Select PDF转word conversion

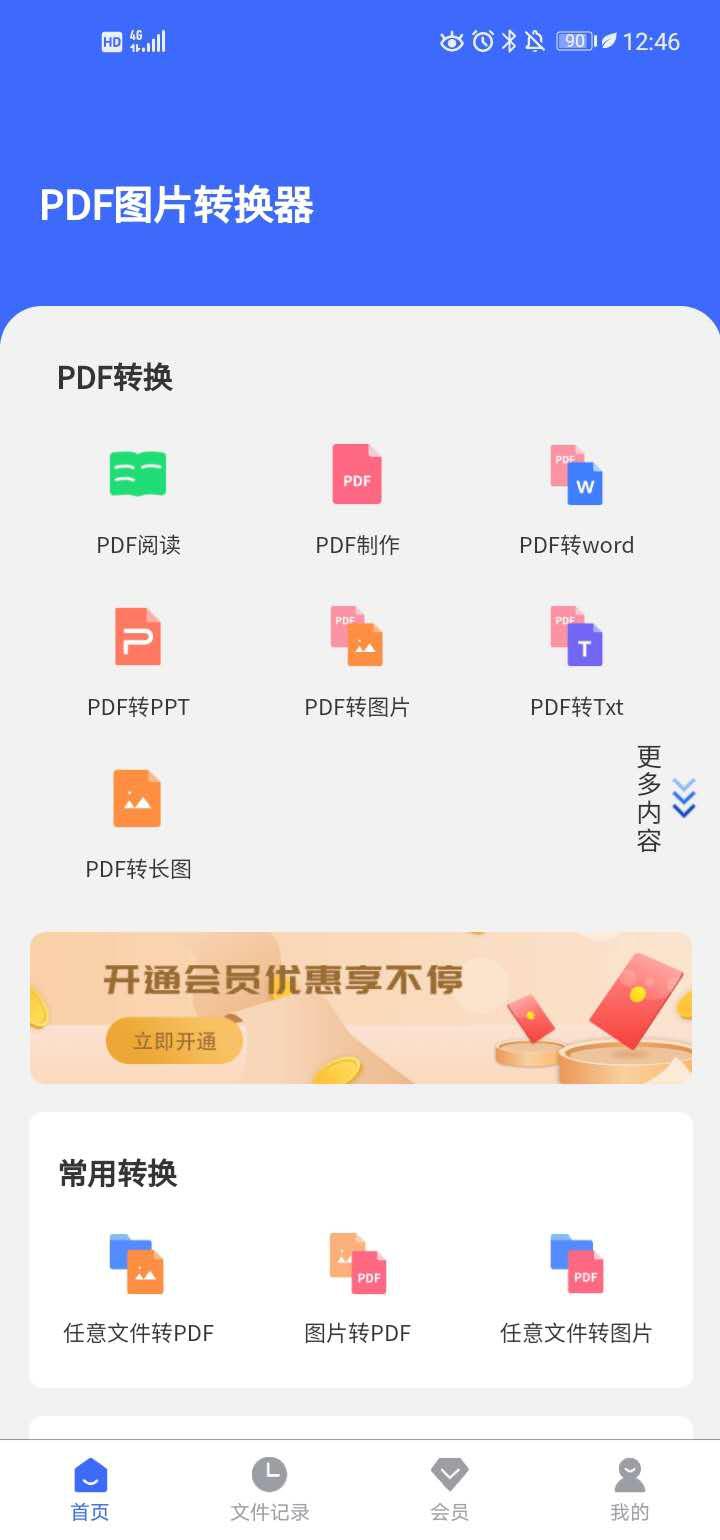point(576,500)
